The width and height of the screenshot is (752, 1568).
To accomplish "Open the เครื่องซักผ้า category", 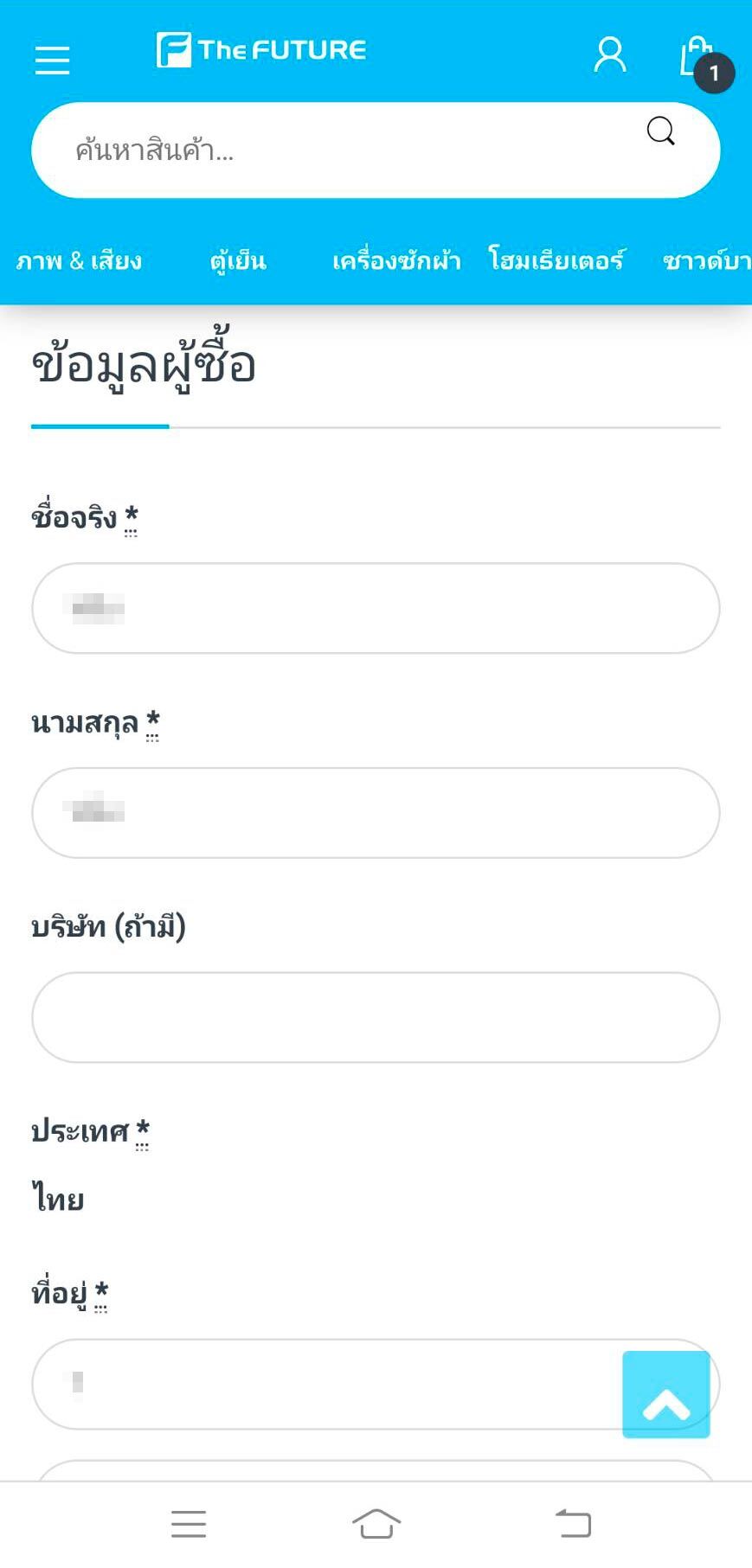I will click(x=396, y=260).
